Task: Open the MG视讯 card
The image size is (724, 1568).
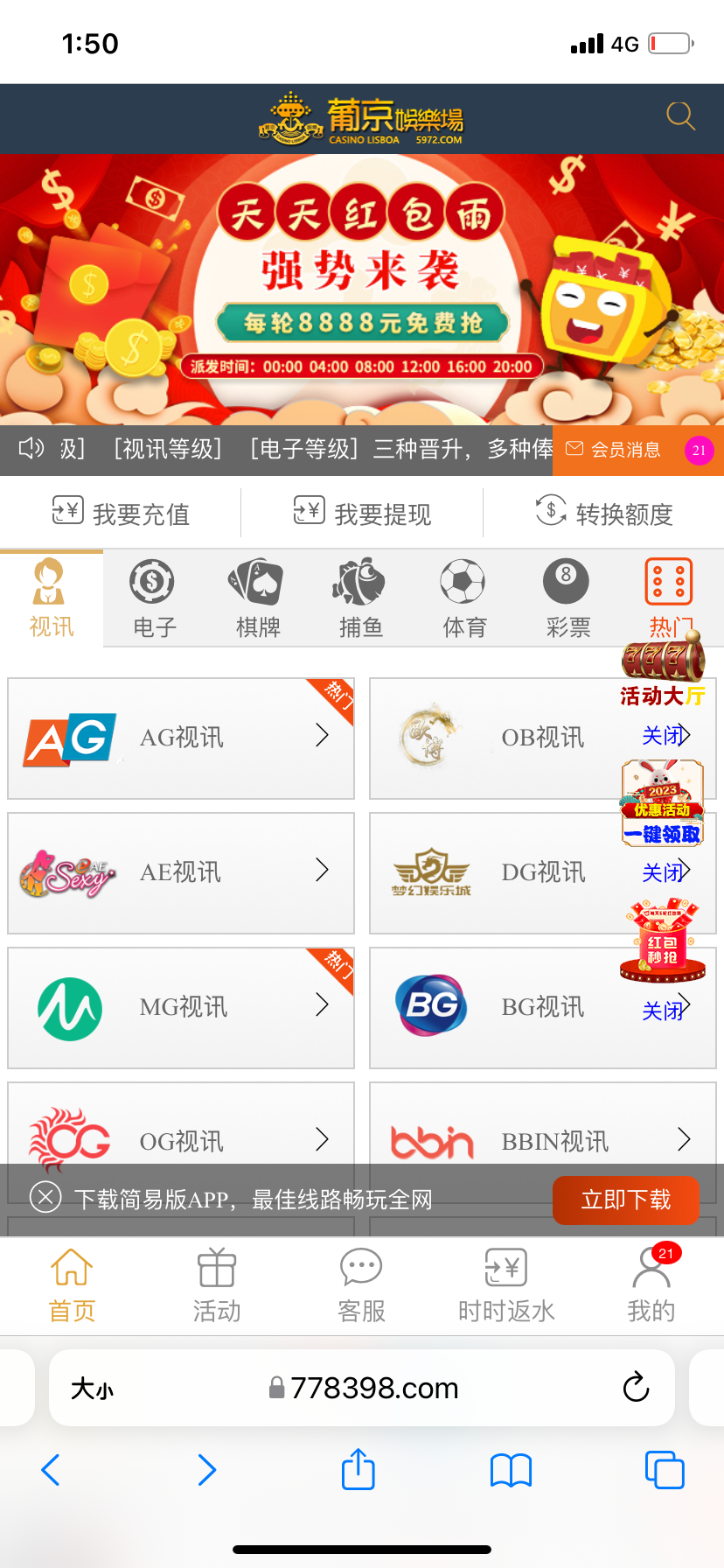Action: (x=181, y=1007)
